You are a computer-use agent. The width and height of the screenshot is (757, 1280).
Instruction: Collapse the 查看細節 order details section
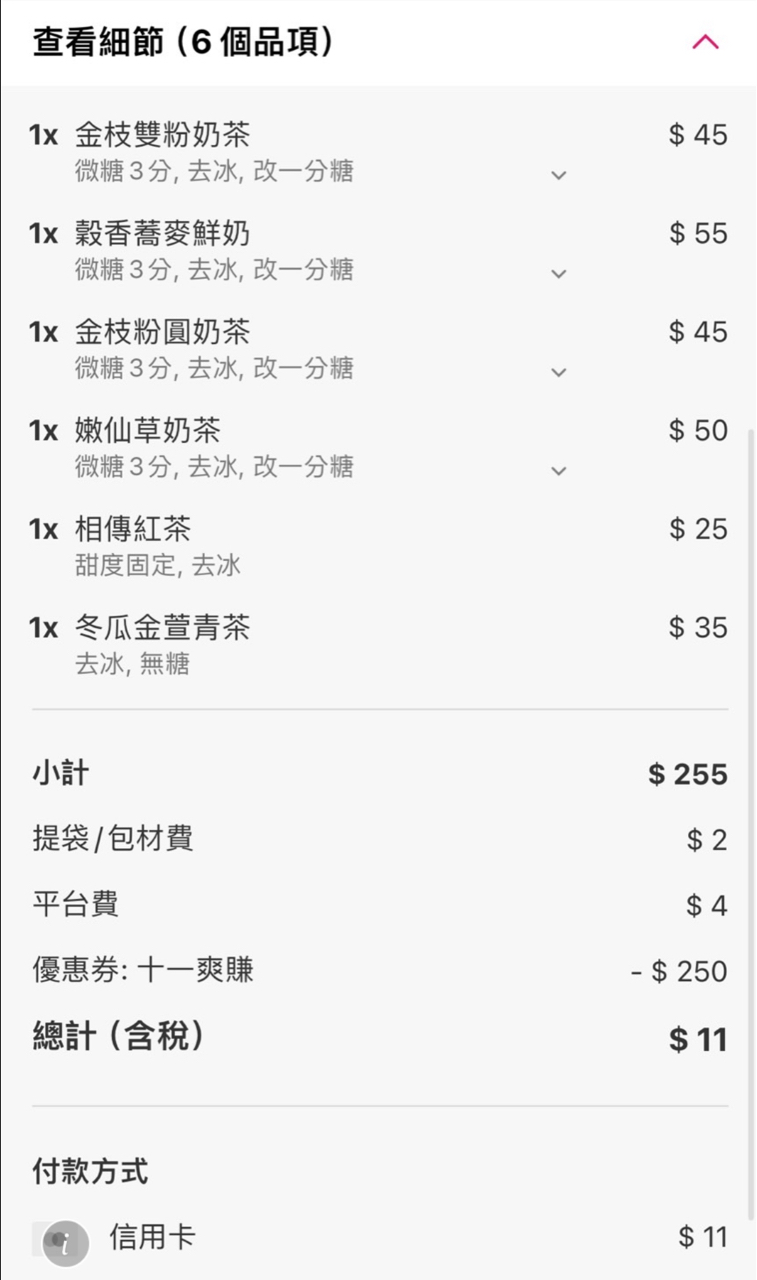tap(705, 42)
